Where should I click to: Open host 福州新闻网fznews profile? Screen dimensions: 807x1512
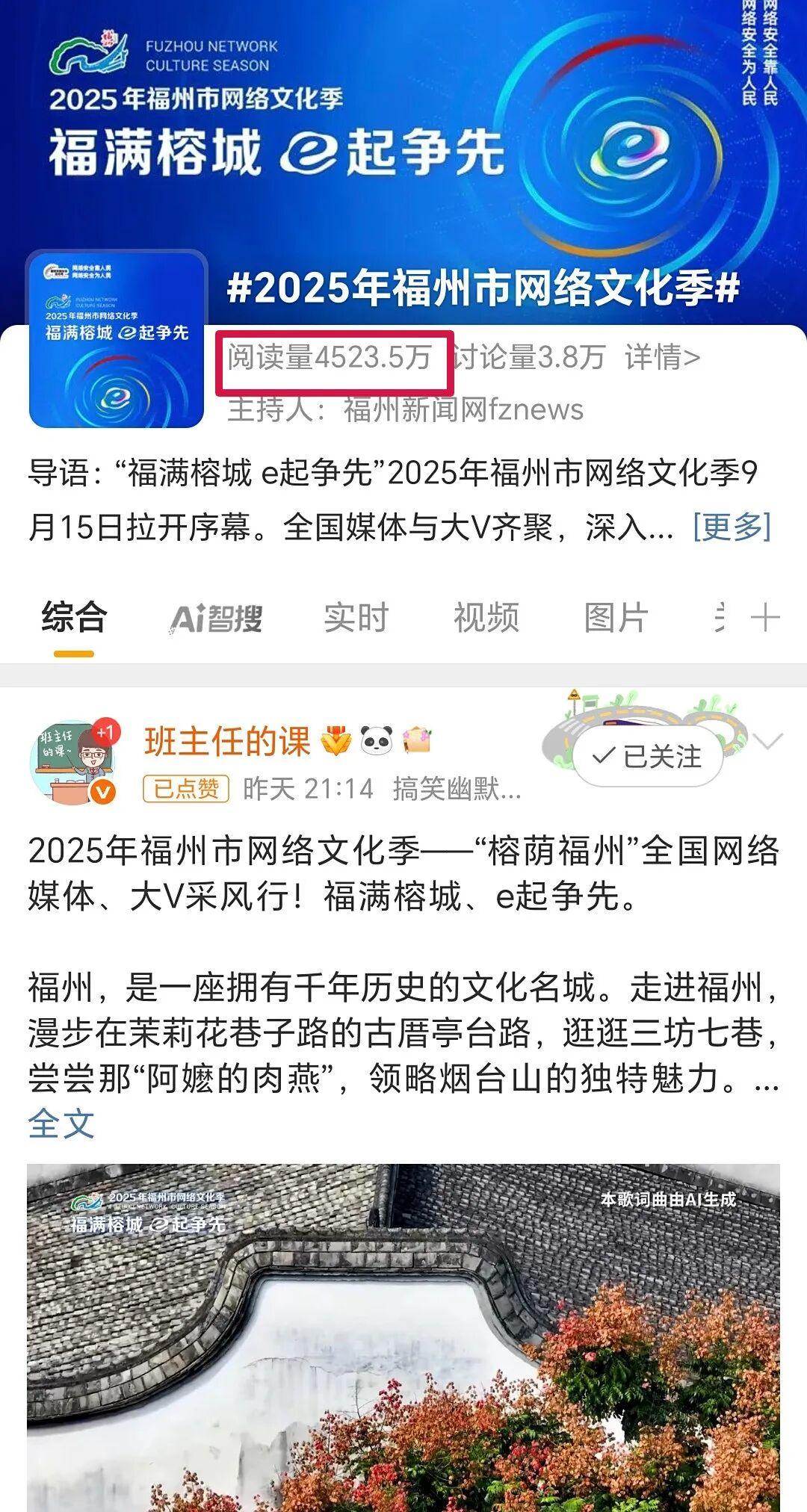point(463,409)
